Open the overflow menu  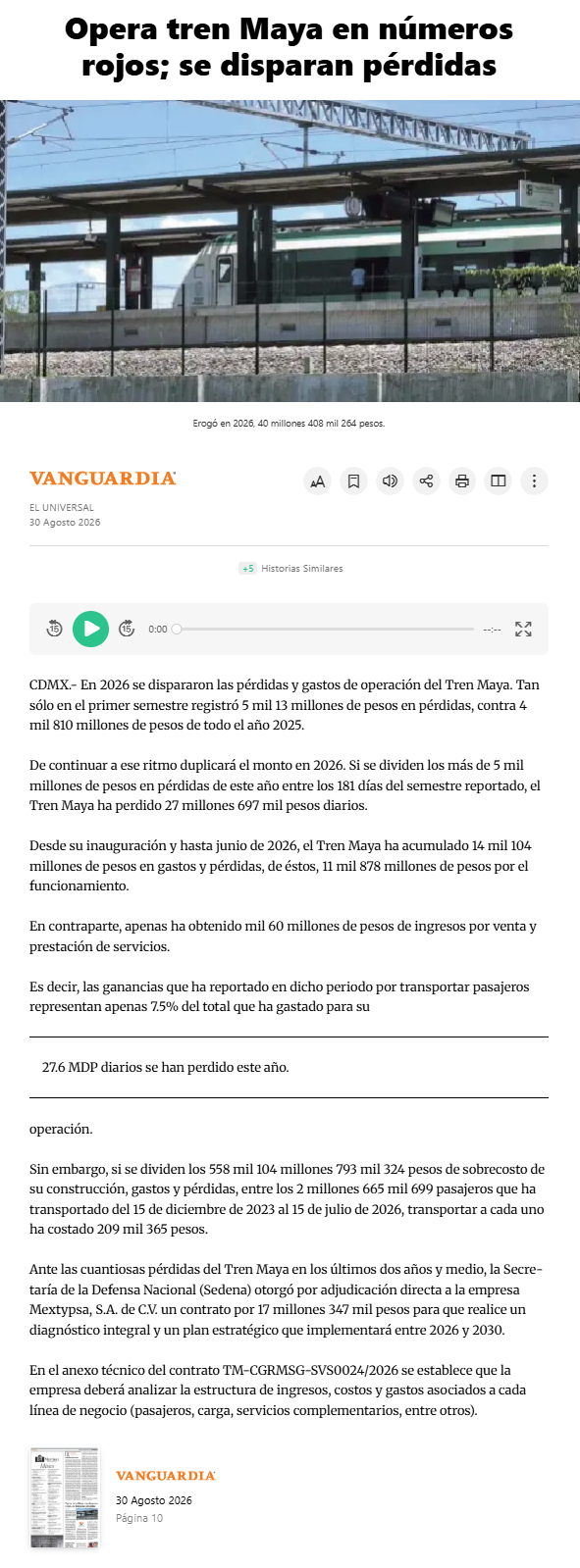pyautogui.click(x=534, y=481)
